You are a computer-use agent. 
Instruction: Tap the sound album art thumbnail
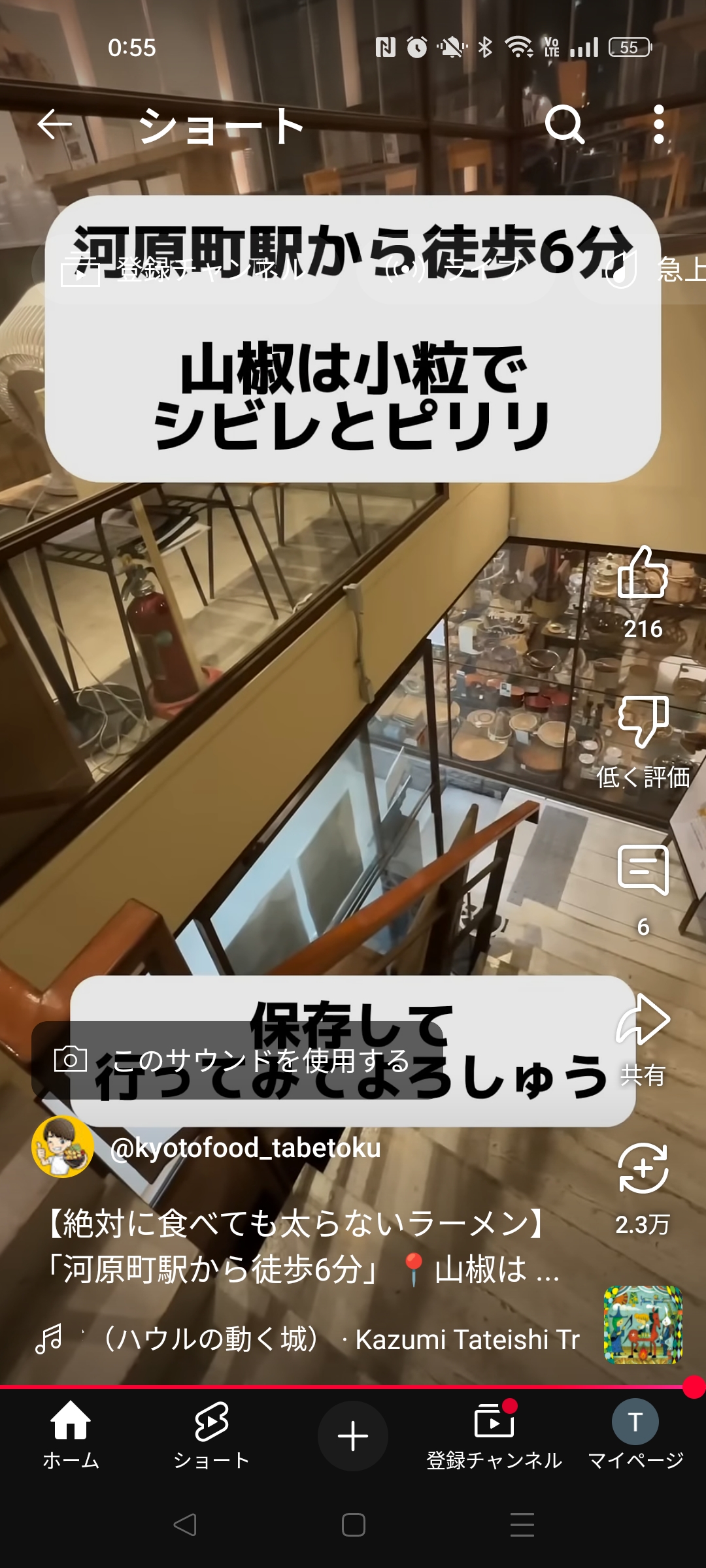point(643,1325)
